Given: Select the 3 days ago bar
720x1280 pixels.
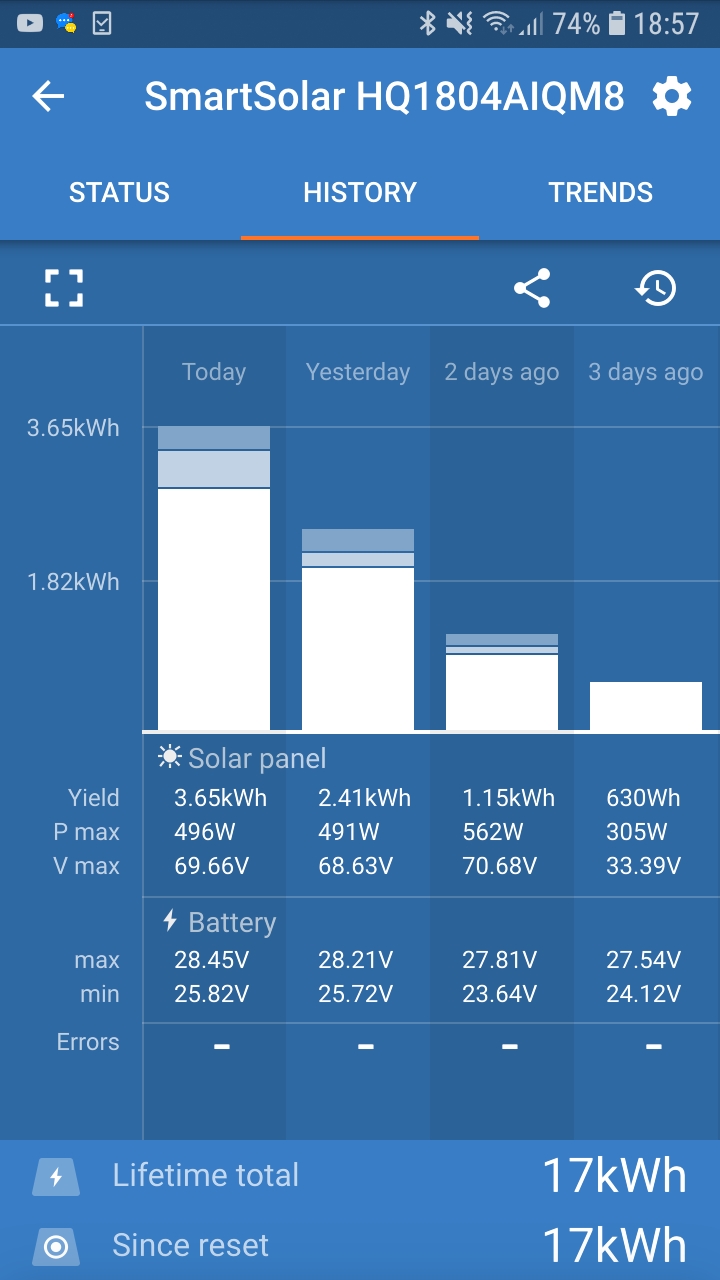Looking at the screenshot, I should [x=646, y=706].
